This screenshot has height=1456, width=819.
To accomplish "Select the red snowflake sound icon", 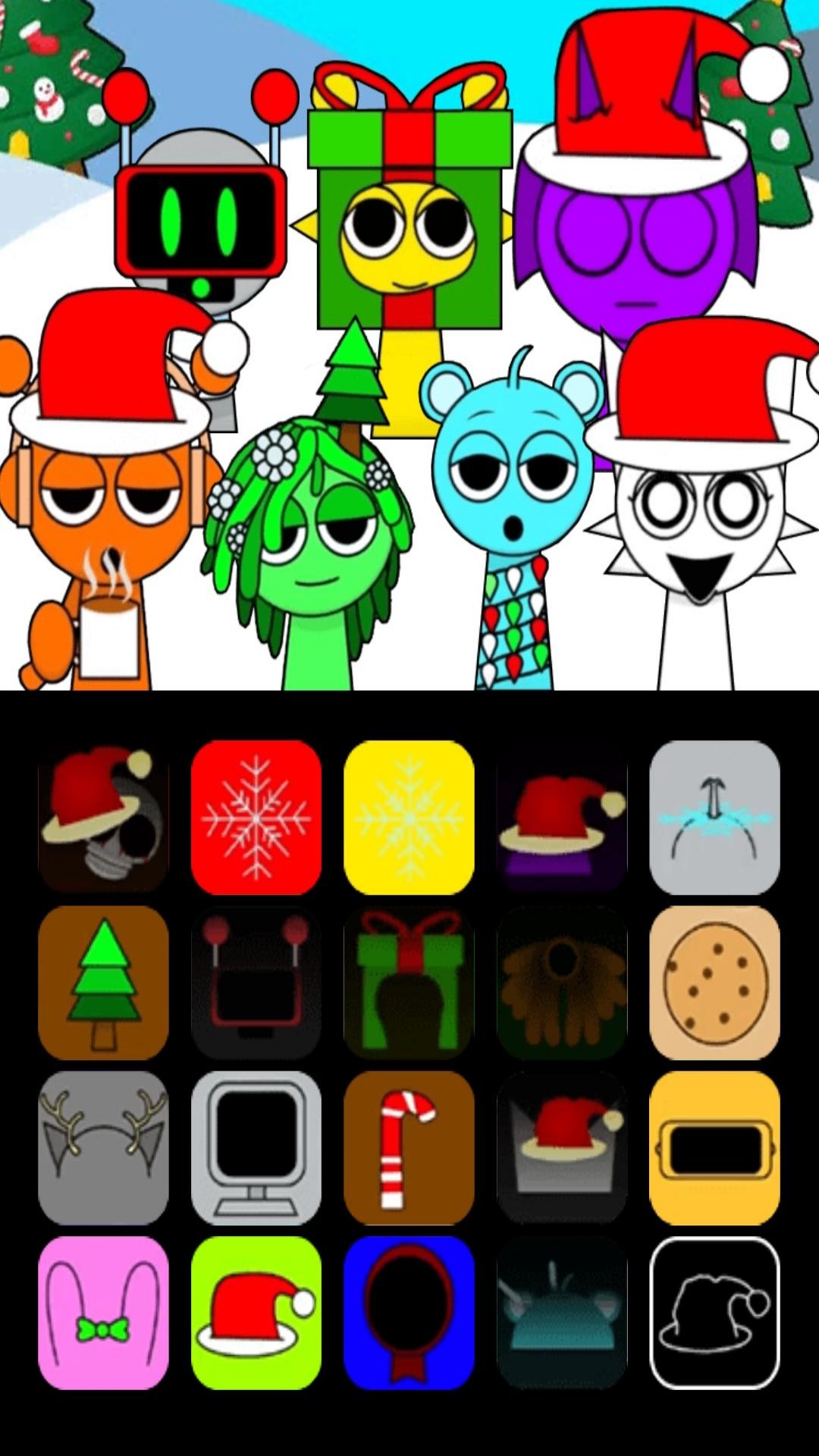I will [256, 817].
